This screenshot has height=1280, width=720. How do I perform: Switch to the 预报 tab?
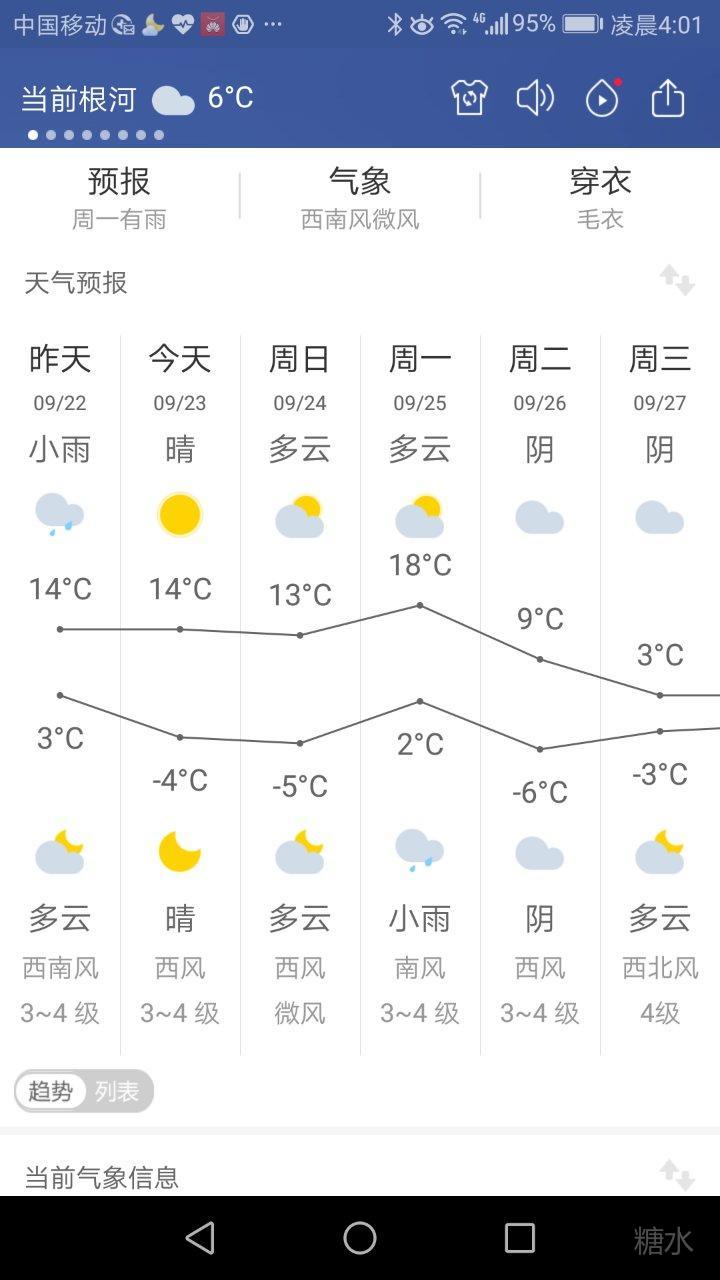119,197
